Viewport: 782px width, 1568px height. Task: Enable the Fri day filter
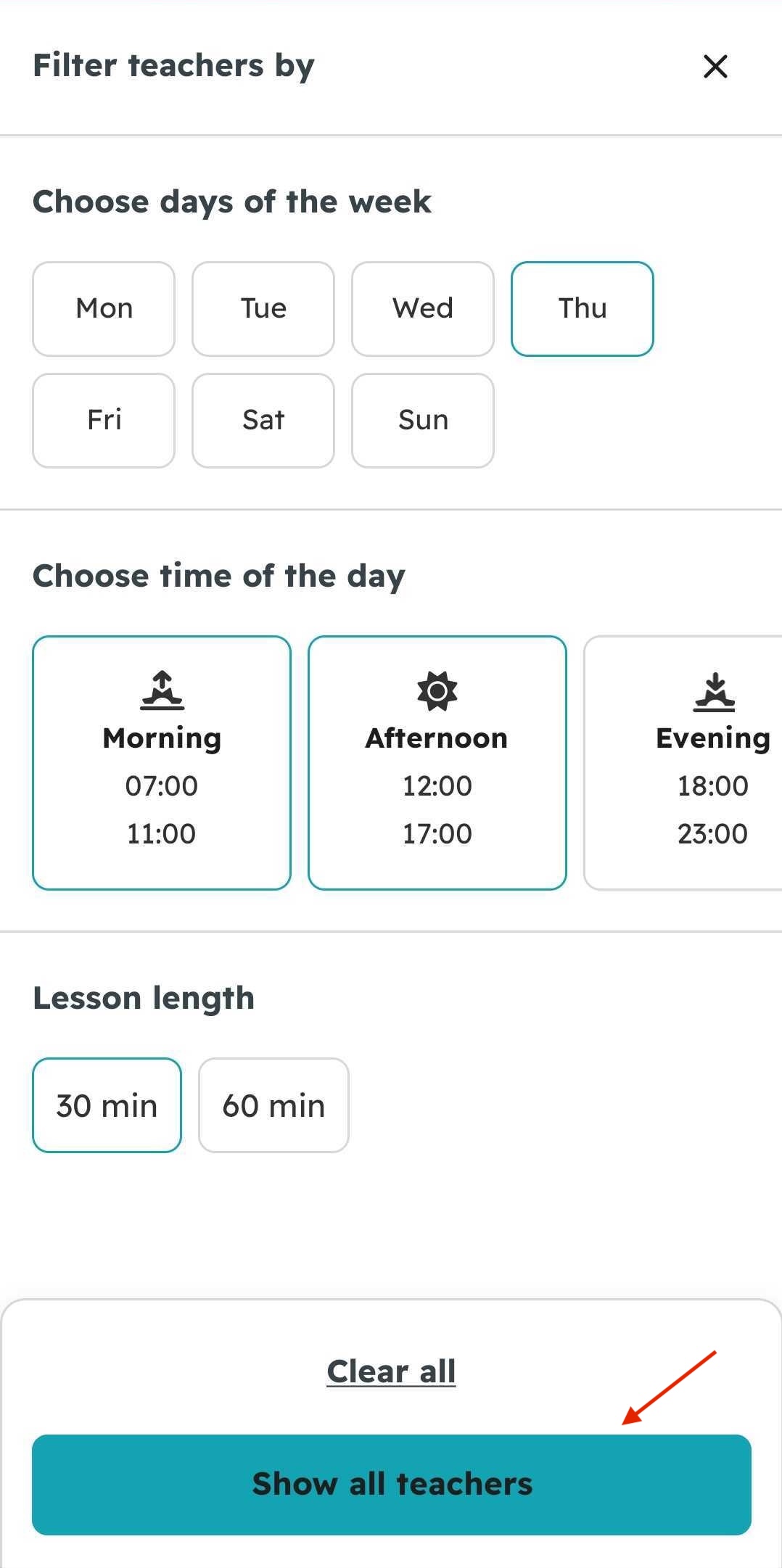click(x=103, y=420)
